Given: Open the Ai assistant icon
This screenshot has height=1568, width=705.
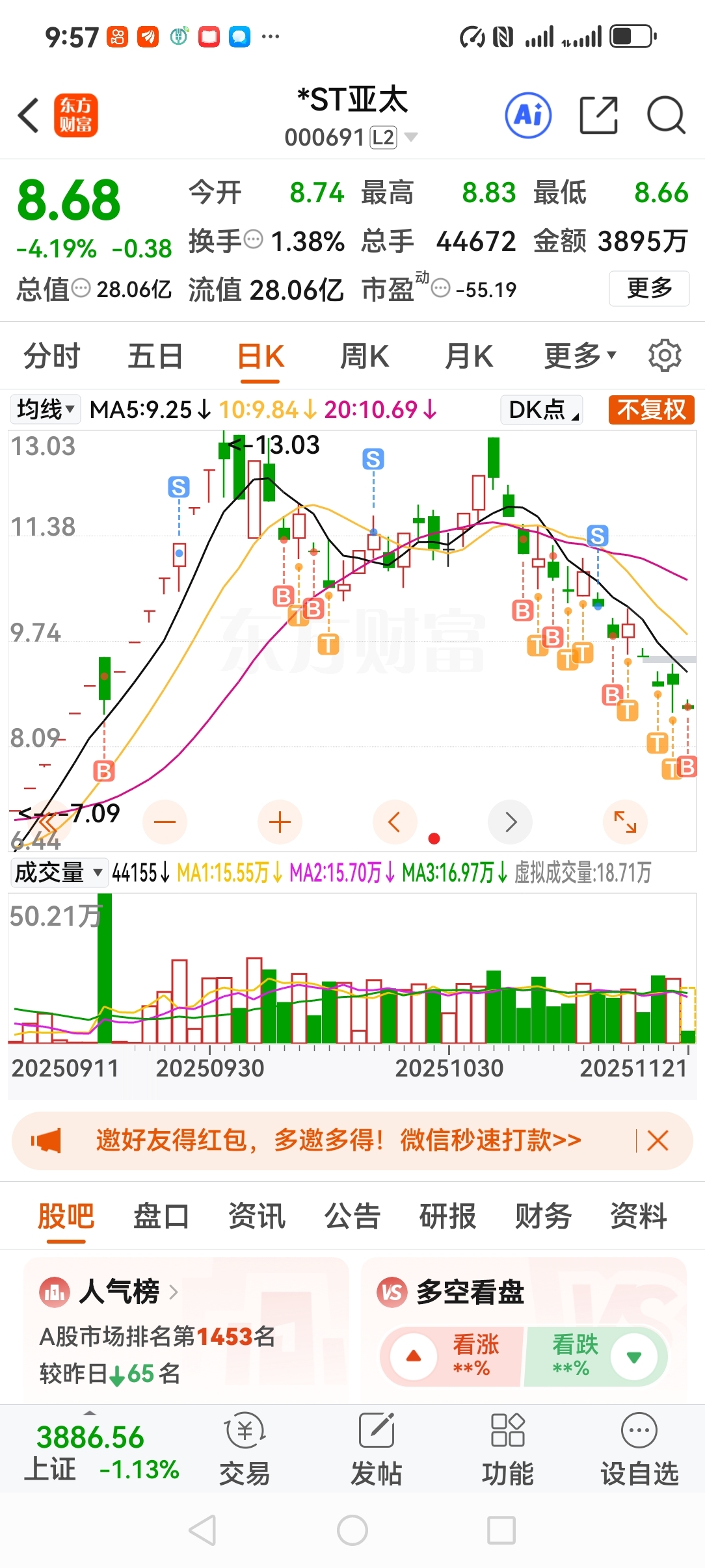Looking at the screenshot, I should [x=529, y=116].
